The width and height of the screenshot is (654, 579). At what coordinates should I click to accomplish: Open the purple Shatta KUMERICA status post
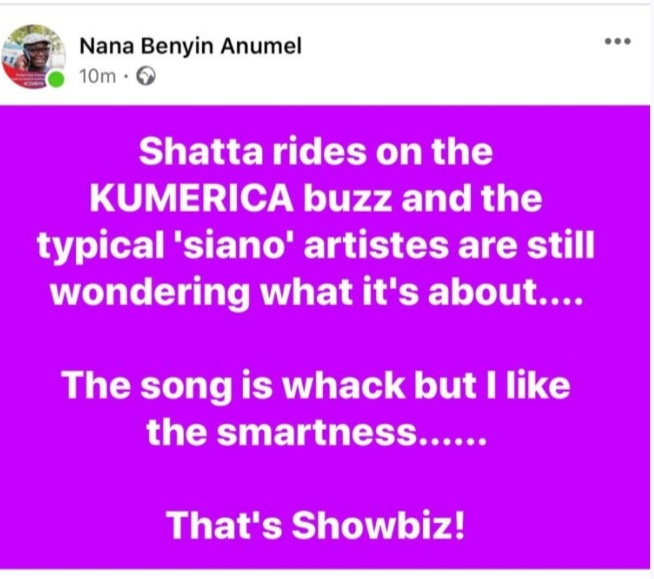(326, 340)
